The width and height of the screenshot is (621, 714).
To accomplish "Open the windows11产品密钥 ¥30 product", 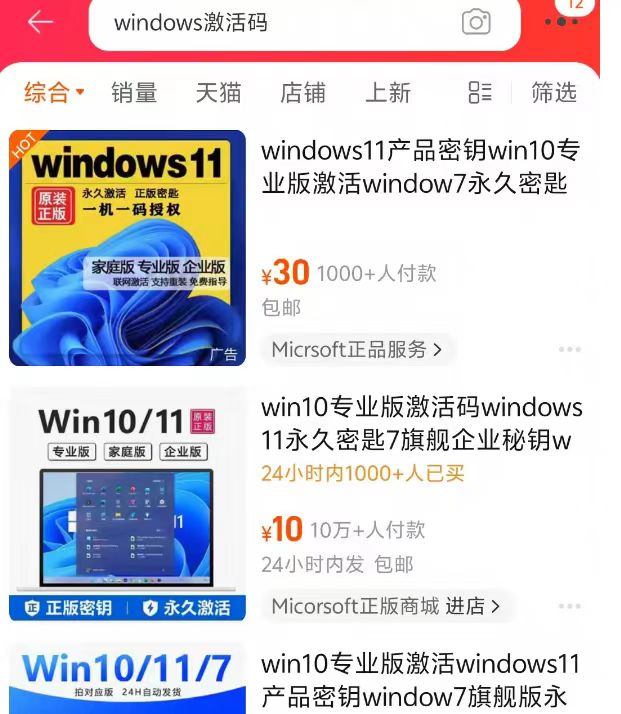I will 420,168.
